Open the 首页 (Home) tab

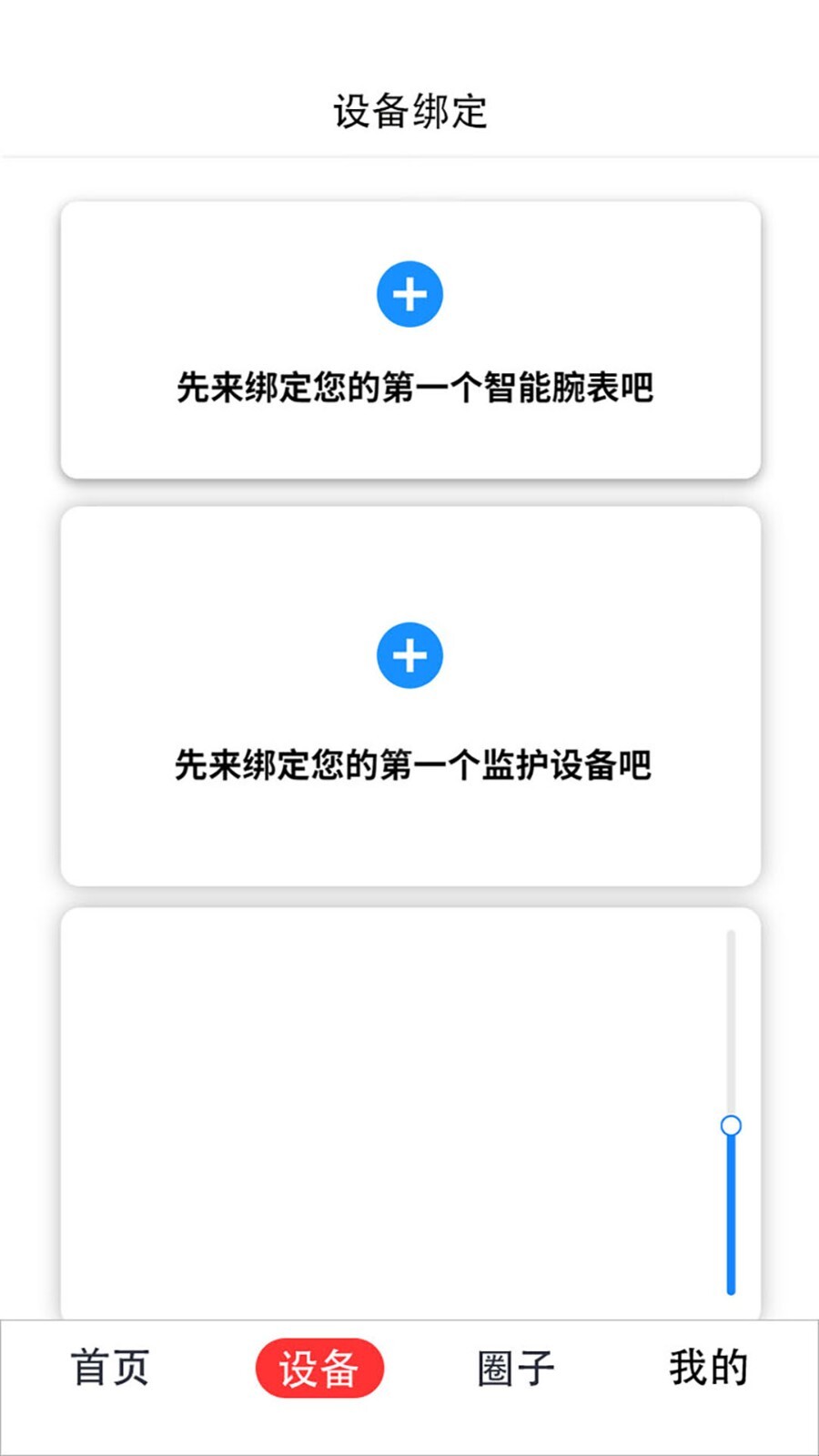111,1365
